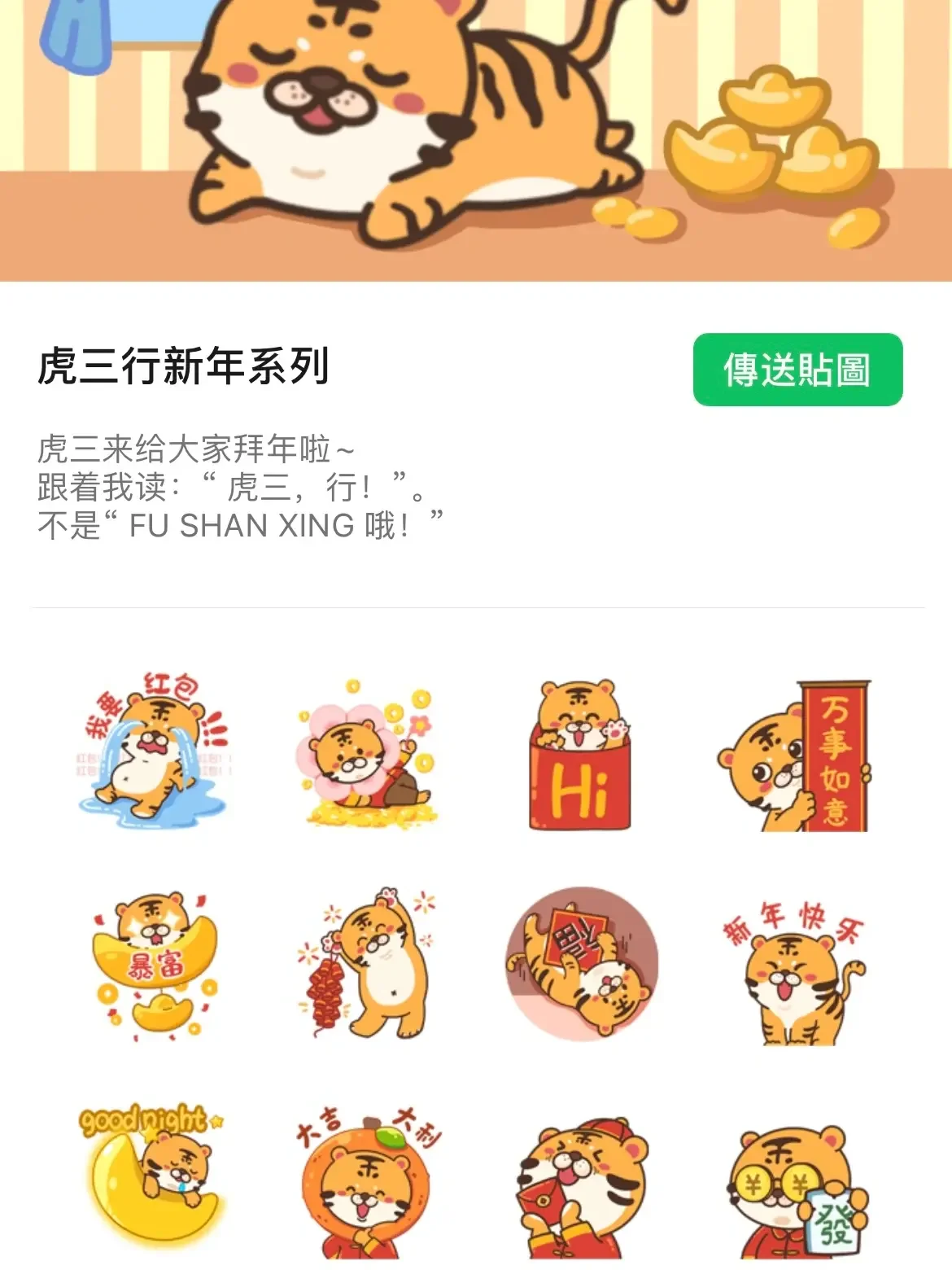Preview the upside-down 福 tiger sticker
Screen dimensions: 952x1270
581,965
